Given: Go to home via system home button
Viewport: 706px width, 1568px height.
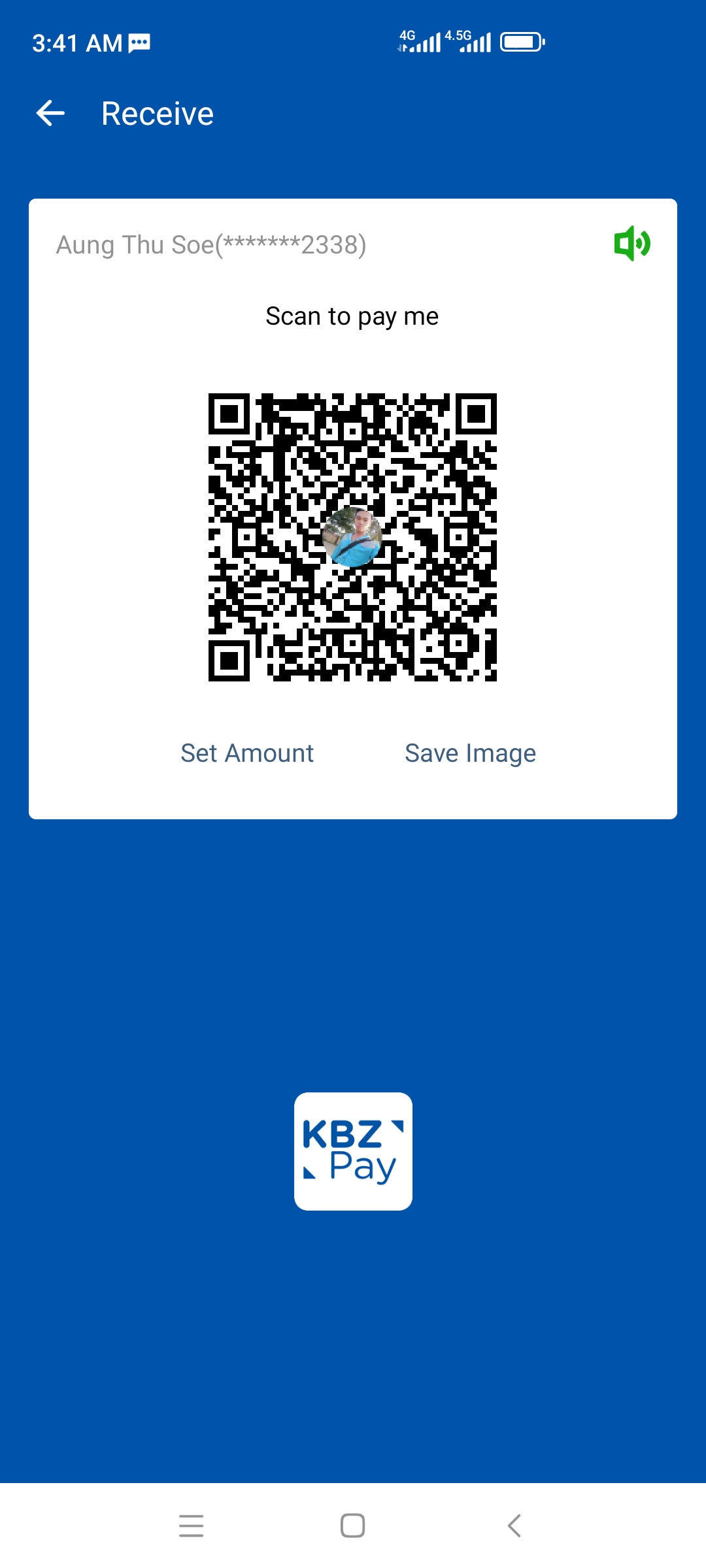Looking at the screenshot, I should click(x=352, y=1526).
